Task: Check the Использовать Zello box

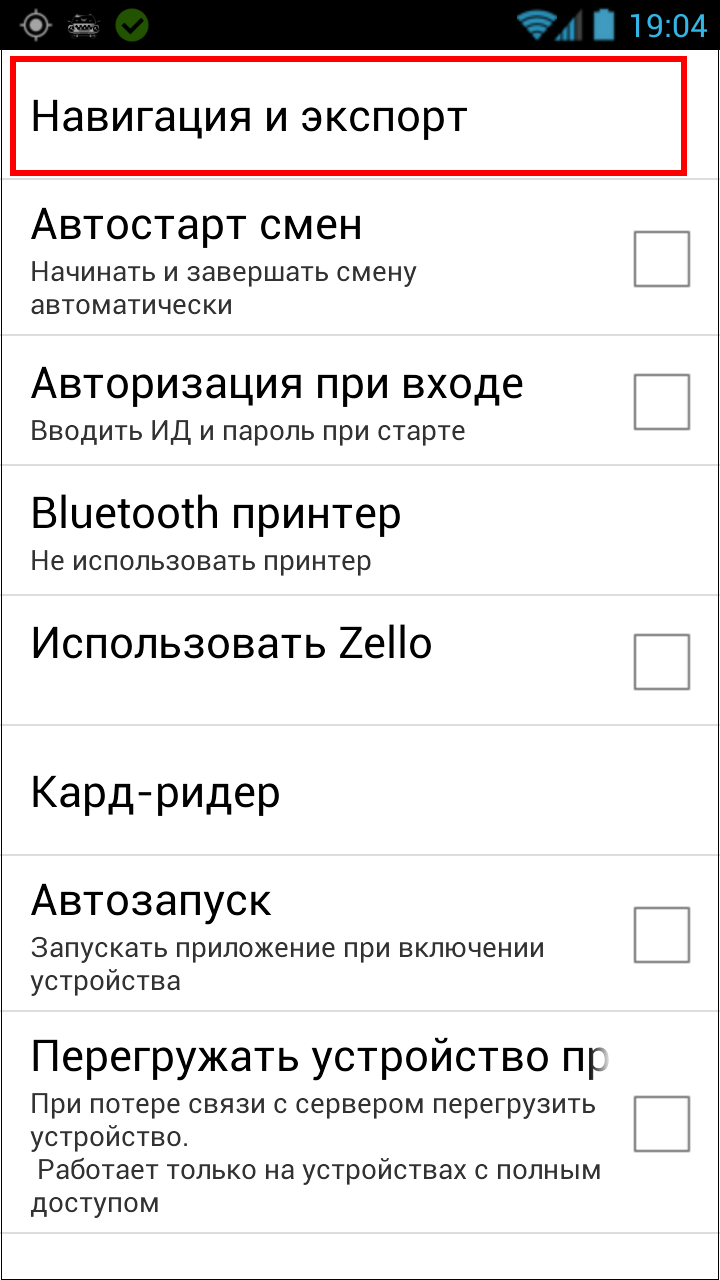Action: 661,662
